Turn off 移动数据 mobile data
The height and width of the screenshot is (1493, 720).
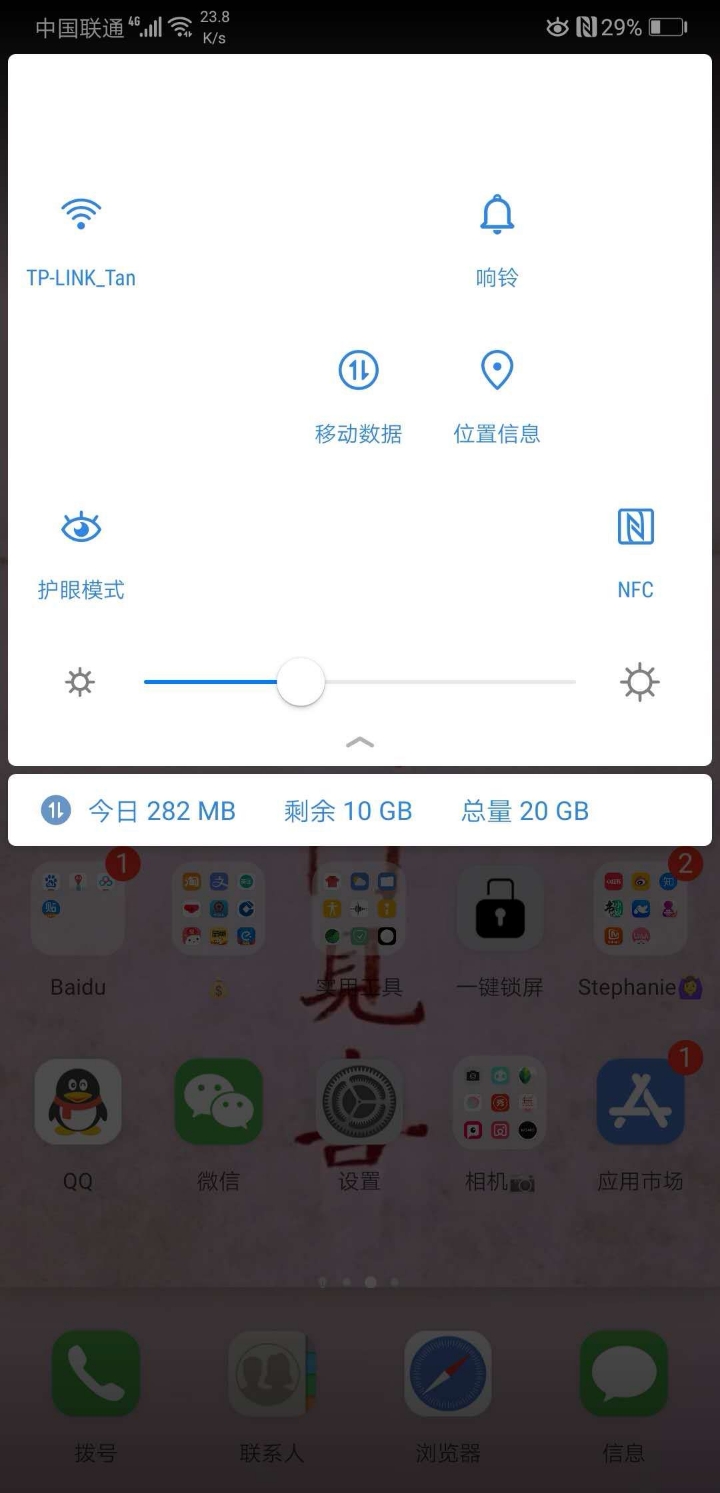(358, 371)
